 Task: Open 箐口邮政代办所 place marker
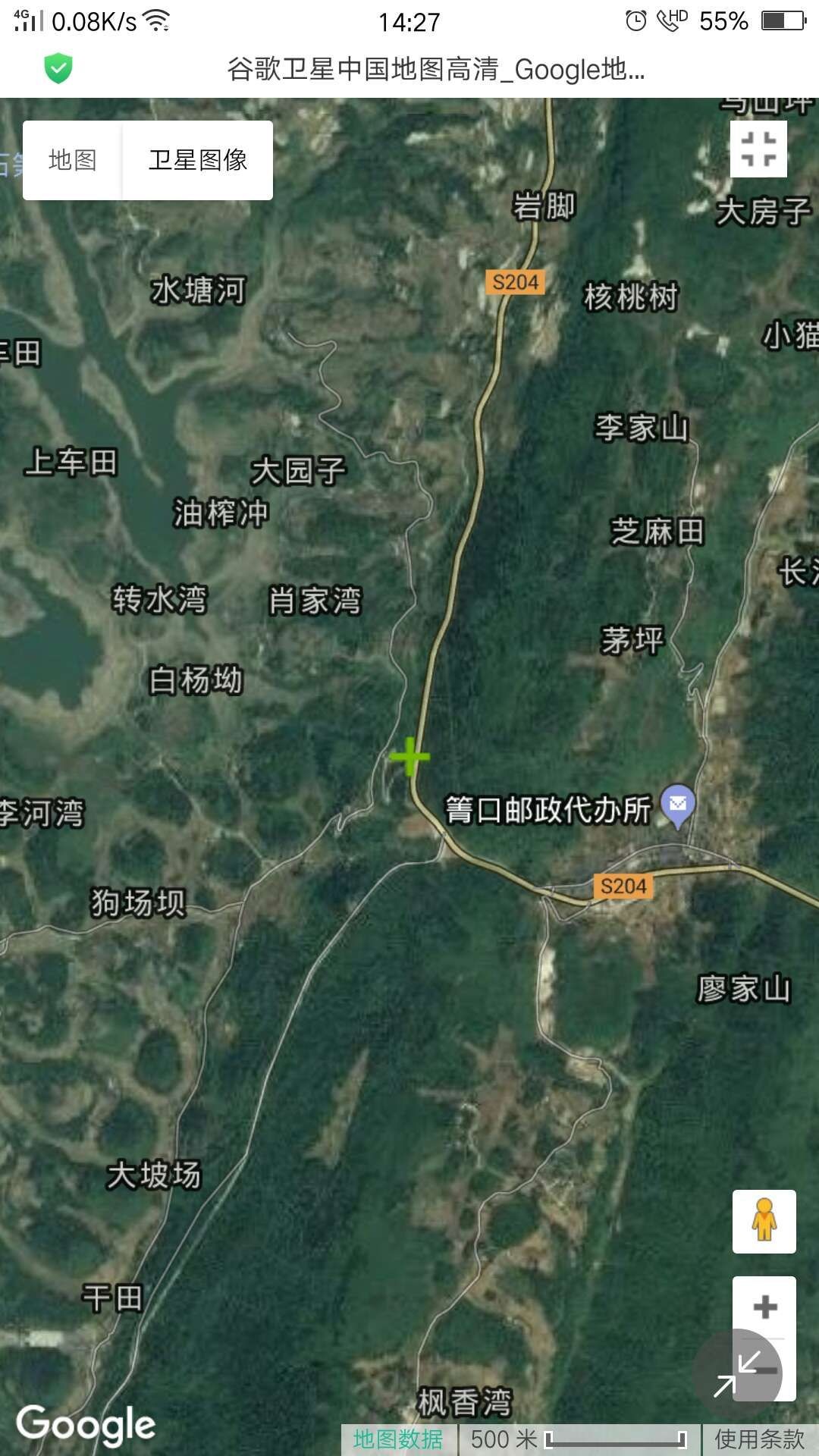[x=678, y=805]
